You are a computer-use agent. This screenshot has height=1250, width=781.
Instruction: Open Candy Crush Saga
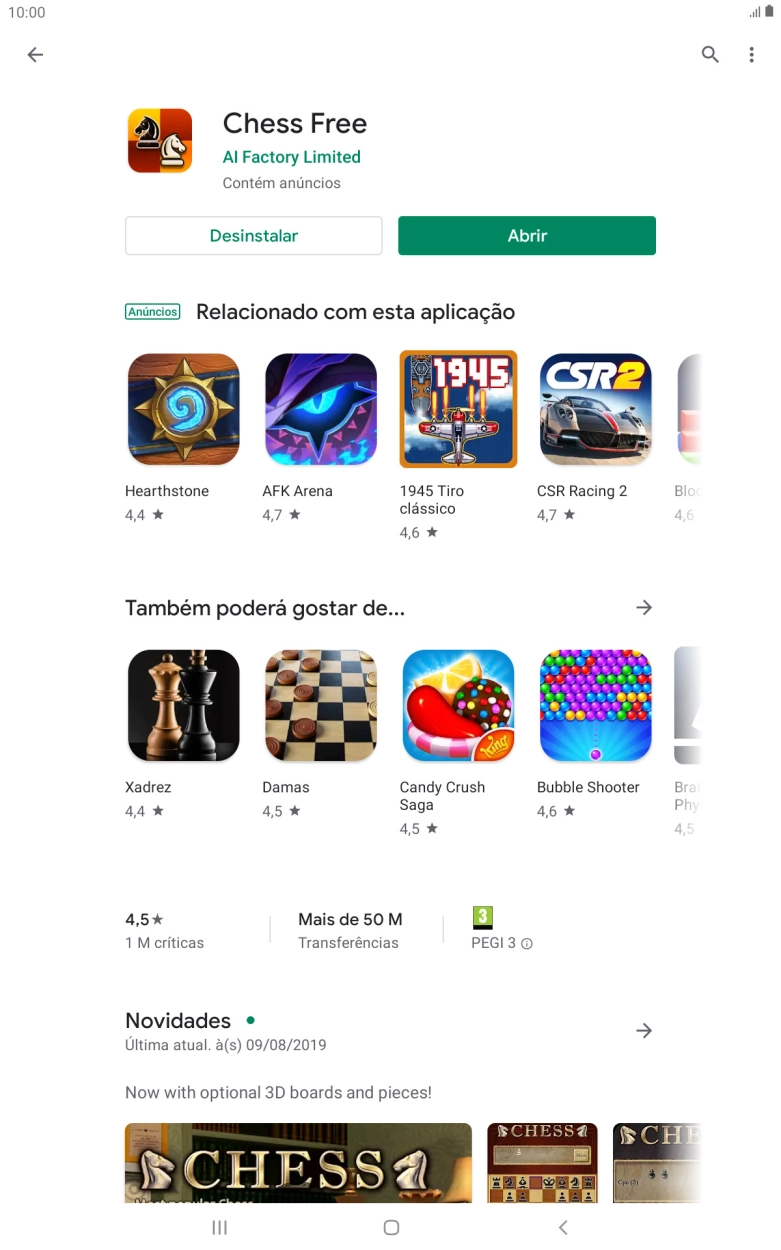(458, 705)
